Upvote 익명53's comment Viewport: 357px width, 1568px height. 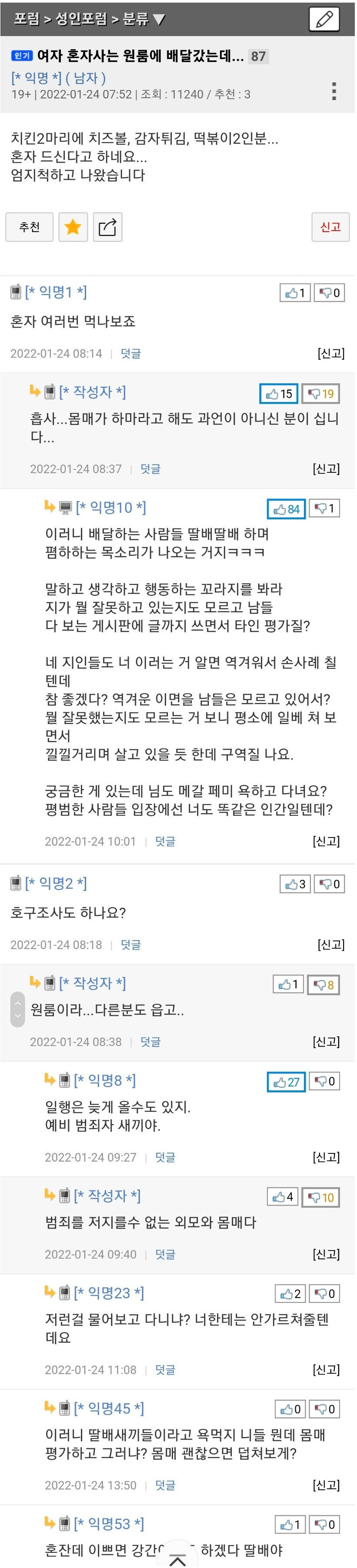[x=290, y=1525]
